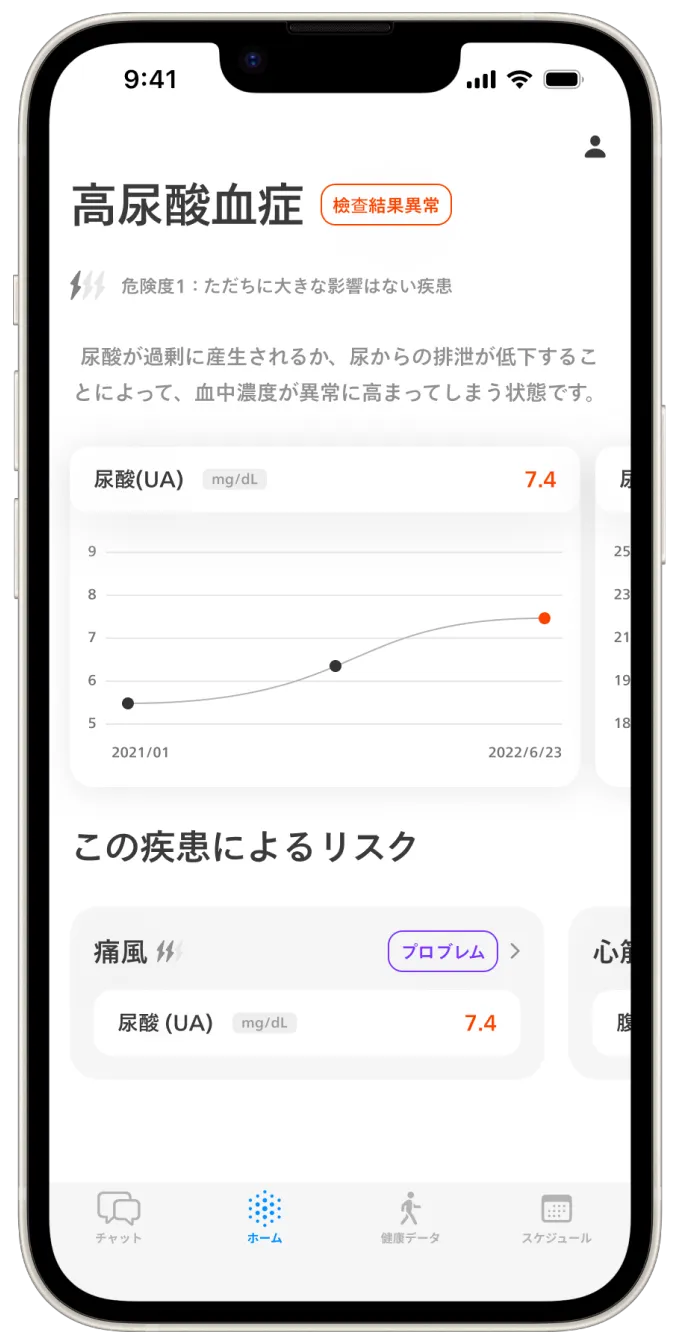Open the 健康データ tab
Screen dimensions: 680x1344
[x=410, y=1217]
